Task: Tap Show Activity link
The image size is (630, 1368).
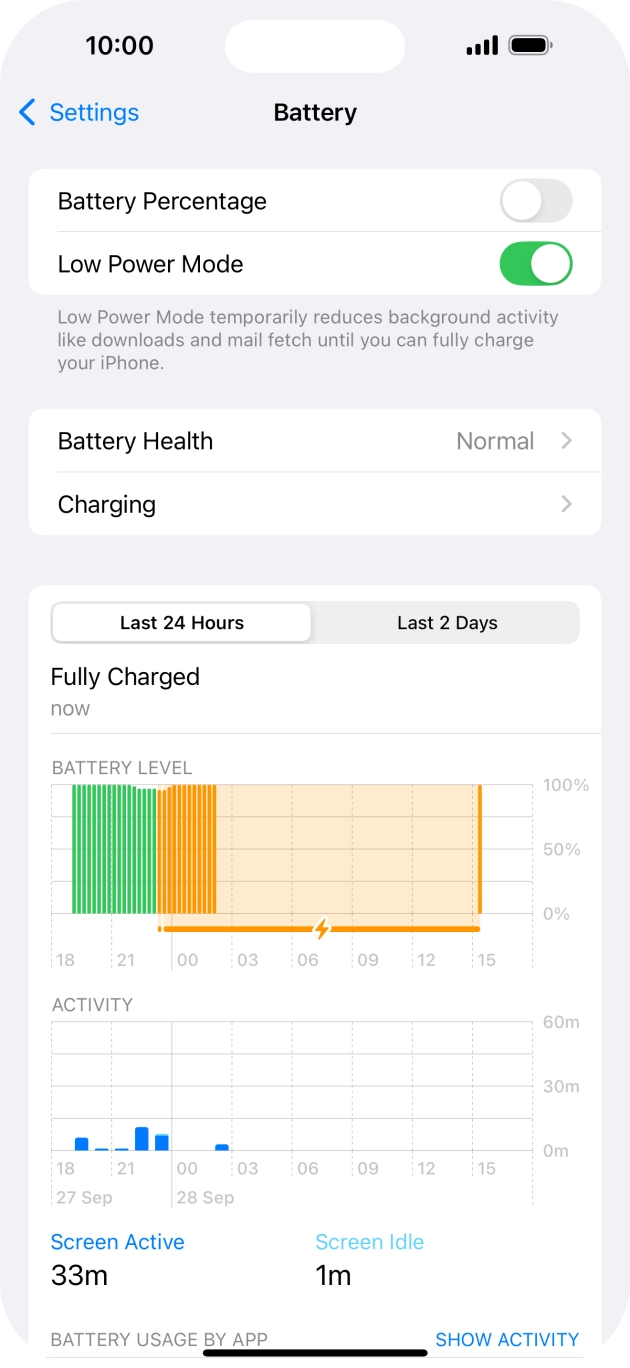Action: pos(507,1339)
